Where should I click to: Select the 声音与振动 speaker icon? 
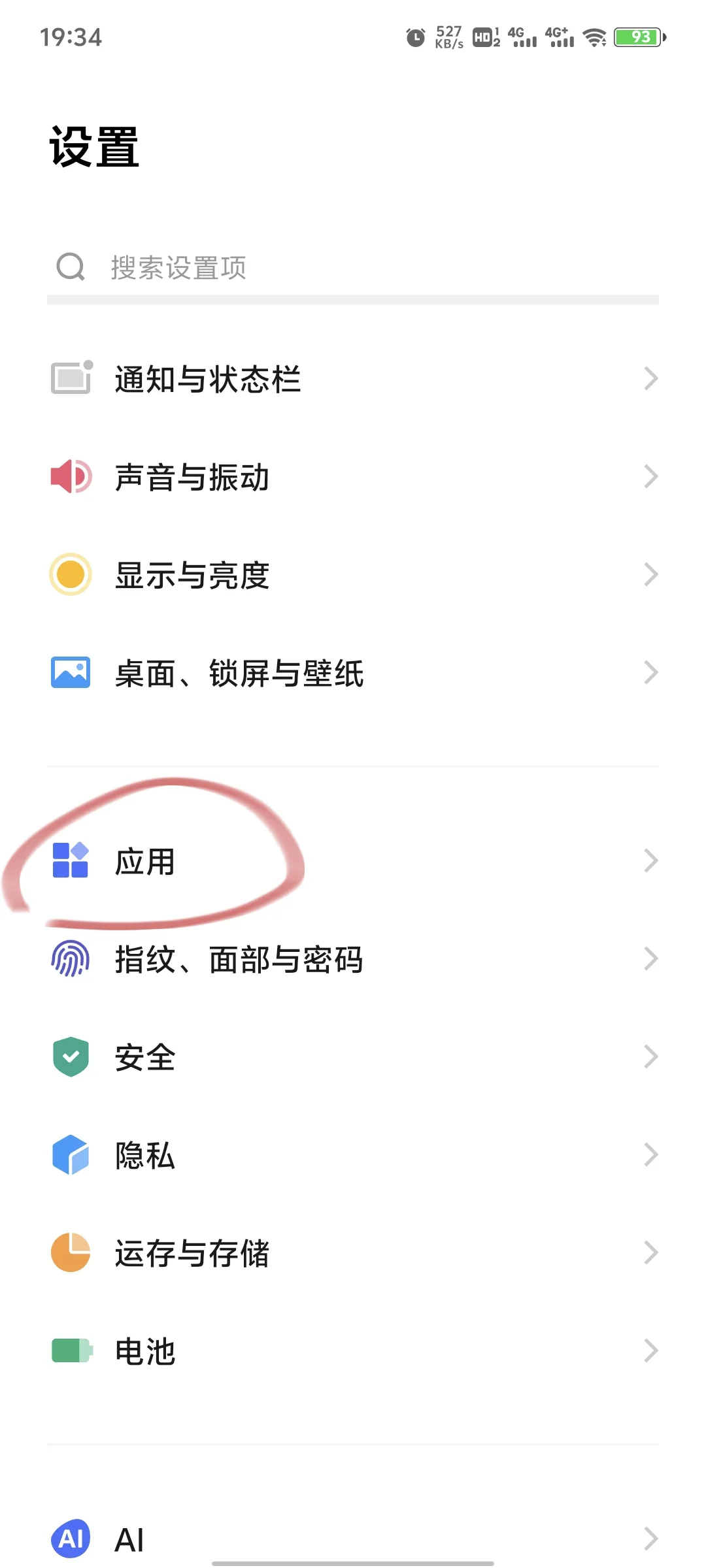pos(70,476)
